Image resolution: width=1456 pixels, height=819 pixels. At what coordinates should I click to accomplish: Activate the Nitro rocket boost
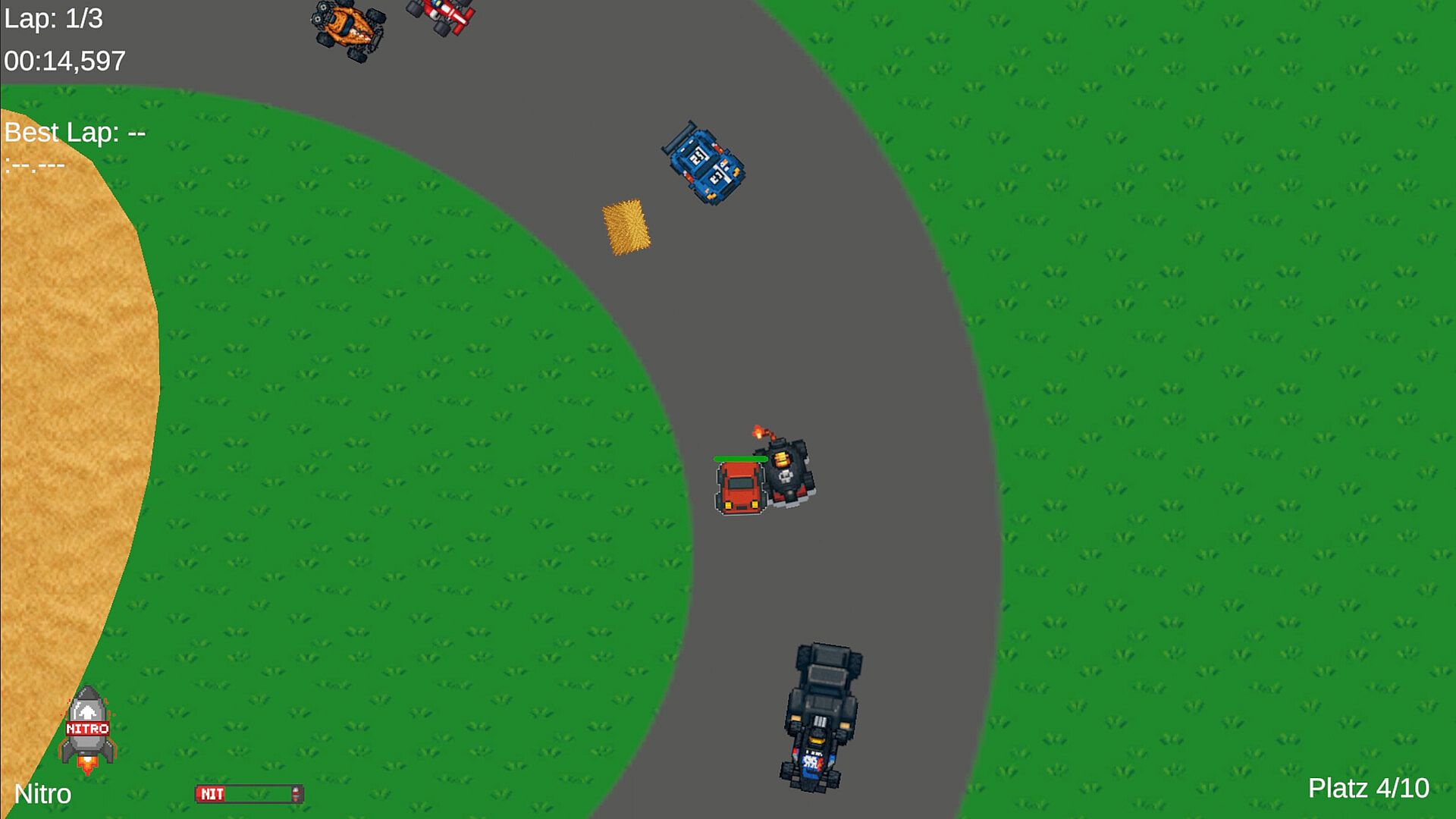point(88,729)
